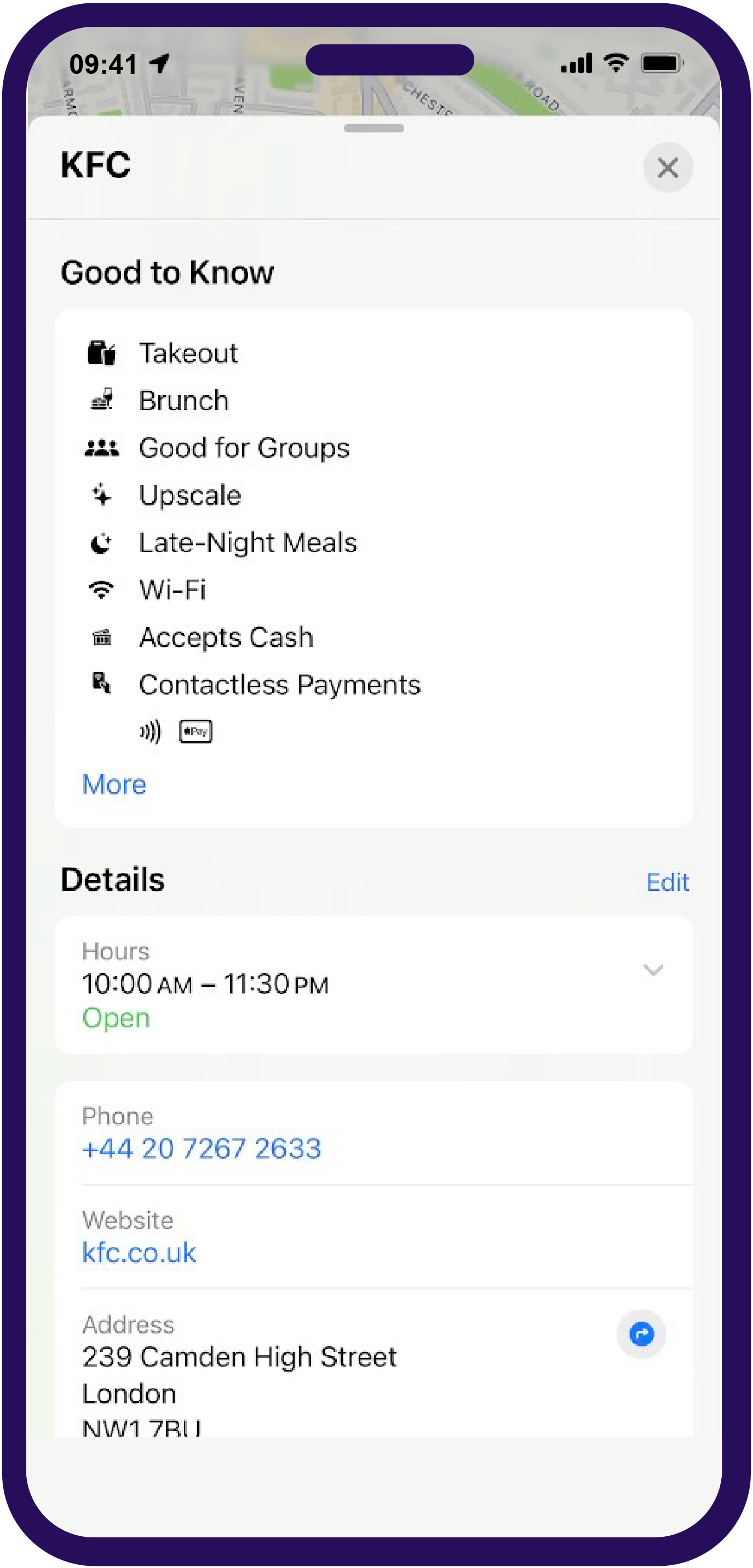
Task: Open the kfc.co.uk website
Action: (140, 1252)
